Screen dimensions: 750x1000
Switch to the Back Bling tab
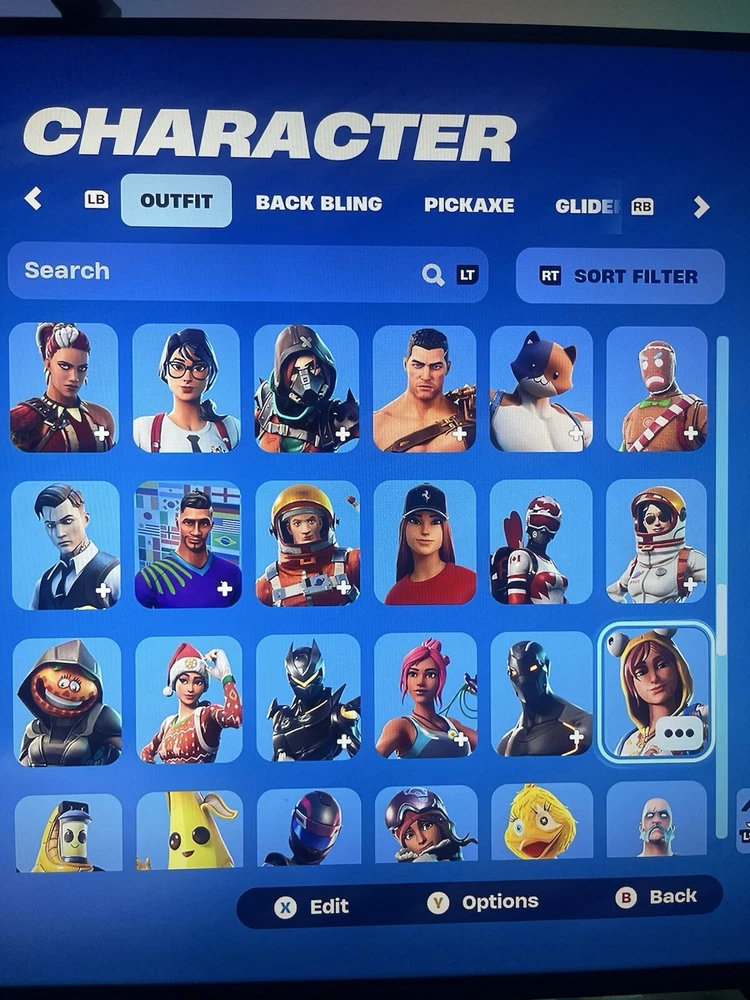[318, 203]
